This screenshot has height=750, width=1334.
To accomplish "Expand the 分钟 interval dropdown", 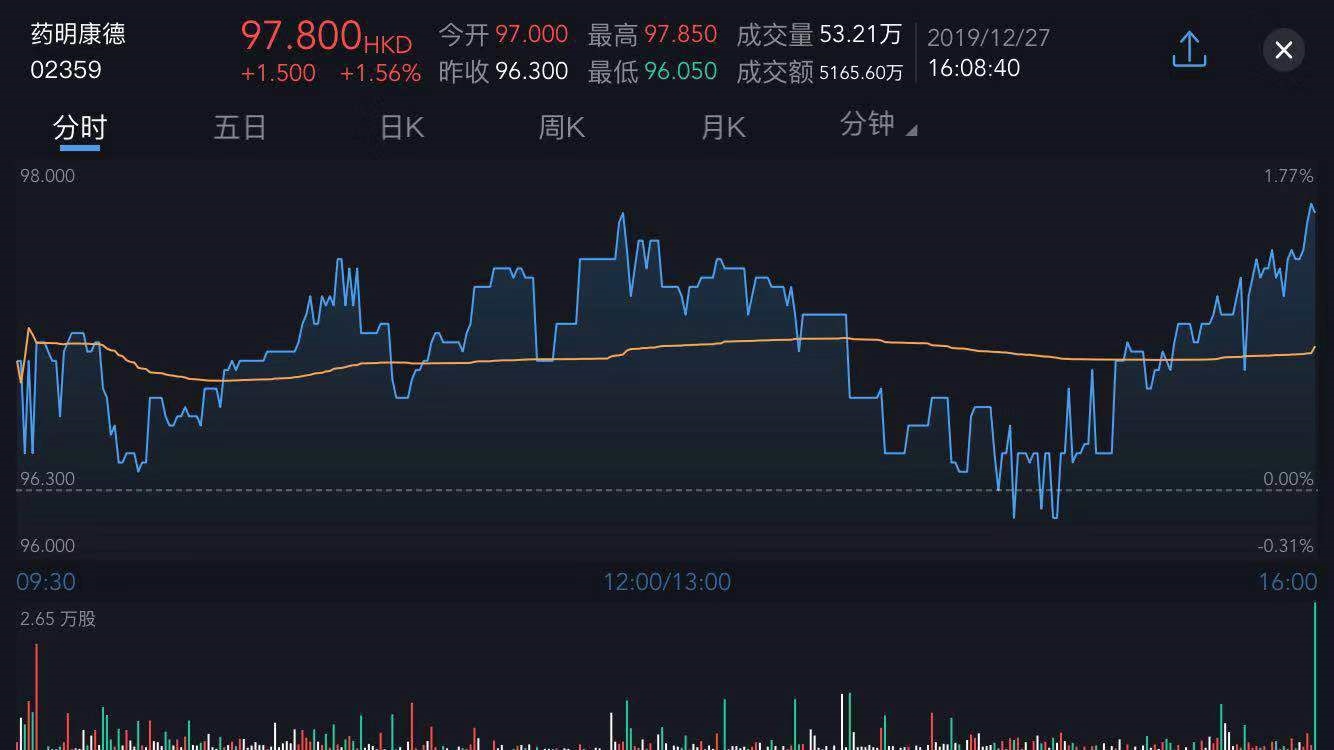I will pos(878,125).
